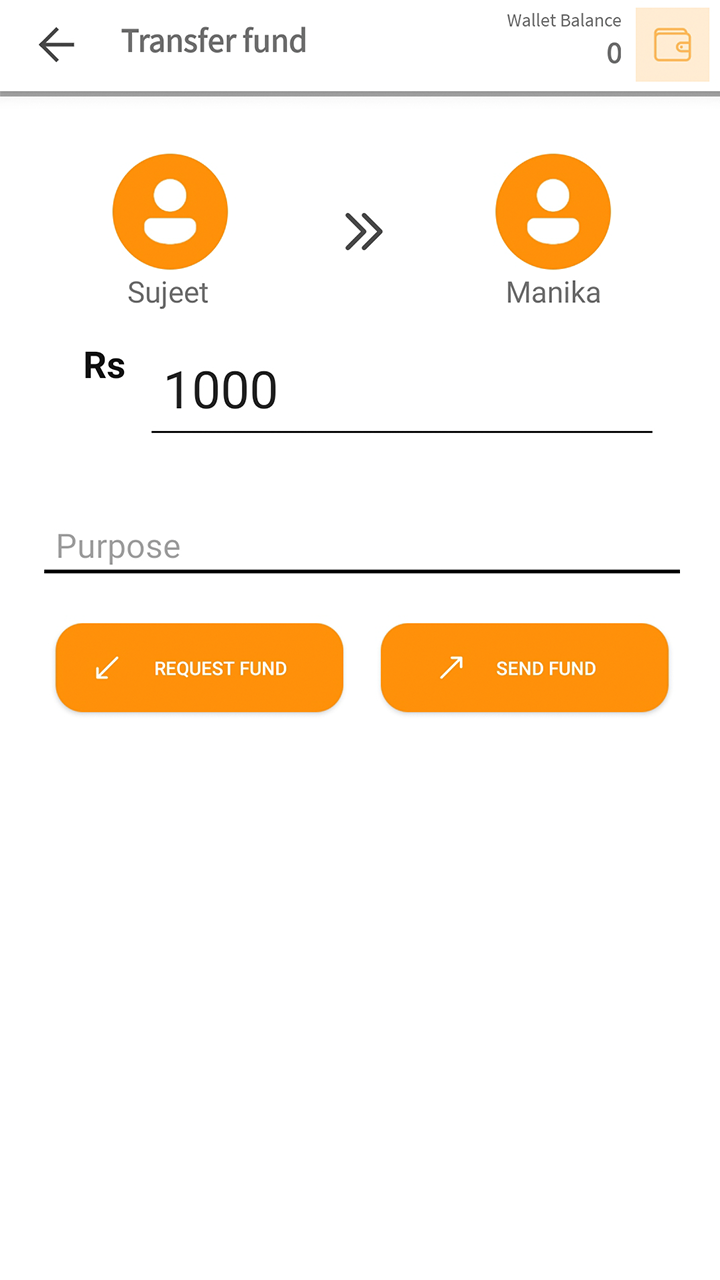The image size is (720, 1280).
Task: Focus the Purpose text field
Action: point(362,546)
